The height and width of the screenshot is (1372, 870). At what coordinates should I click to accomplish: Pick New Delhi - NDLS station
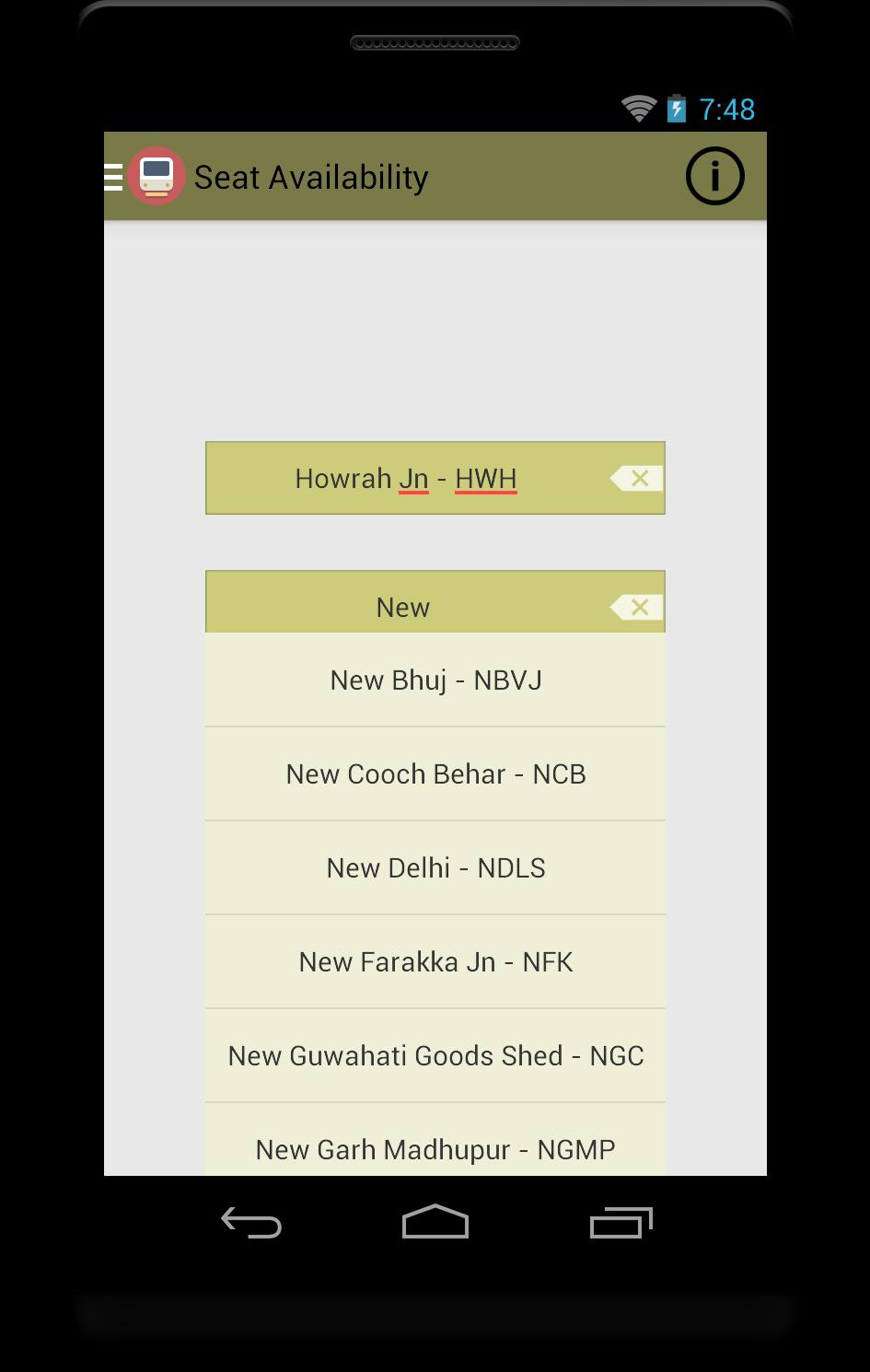[x=435, y=868]
